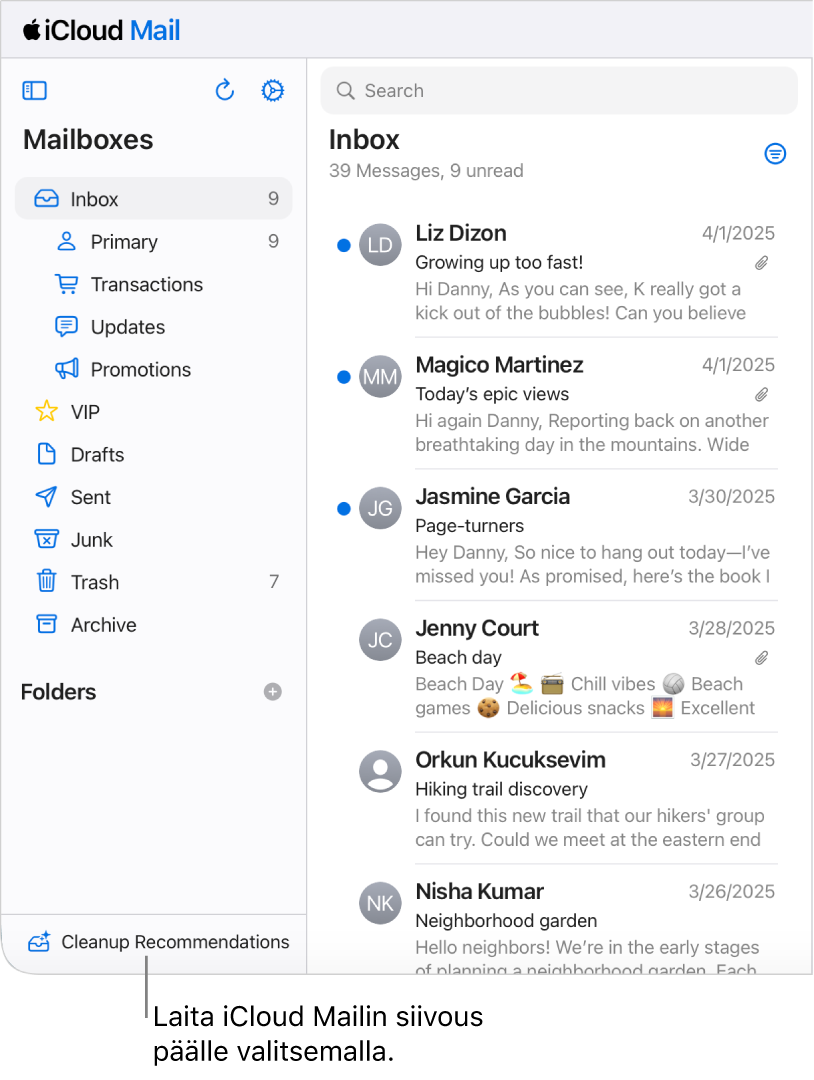Open the Archive mailbox
814x1080 pixels.
(103, 625)
